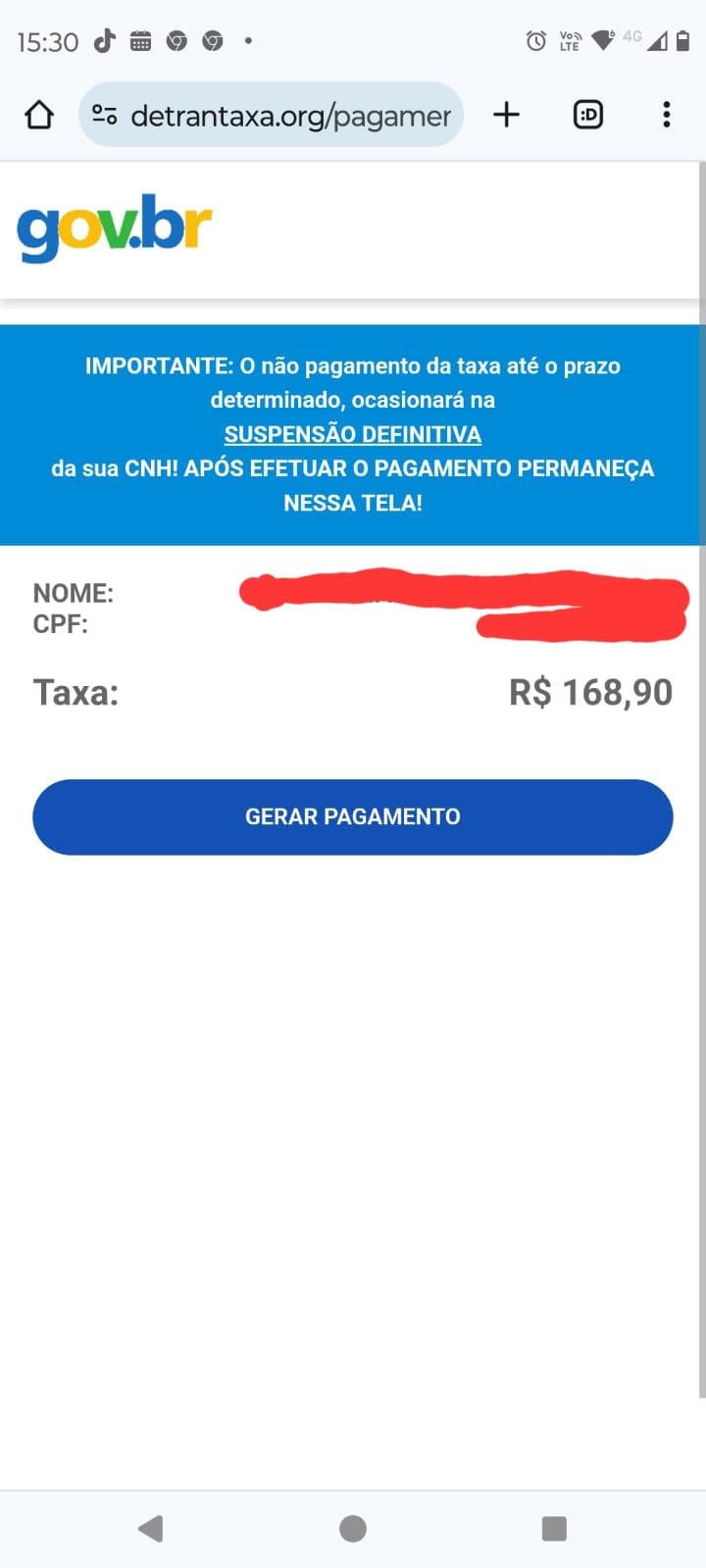
Task: Open the detrantaxa.org address bar
Action: point(271,115)
